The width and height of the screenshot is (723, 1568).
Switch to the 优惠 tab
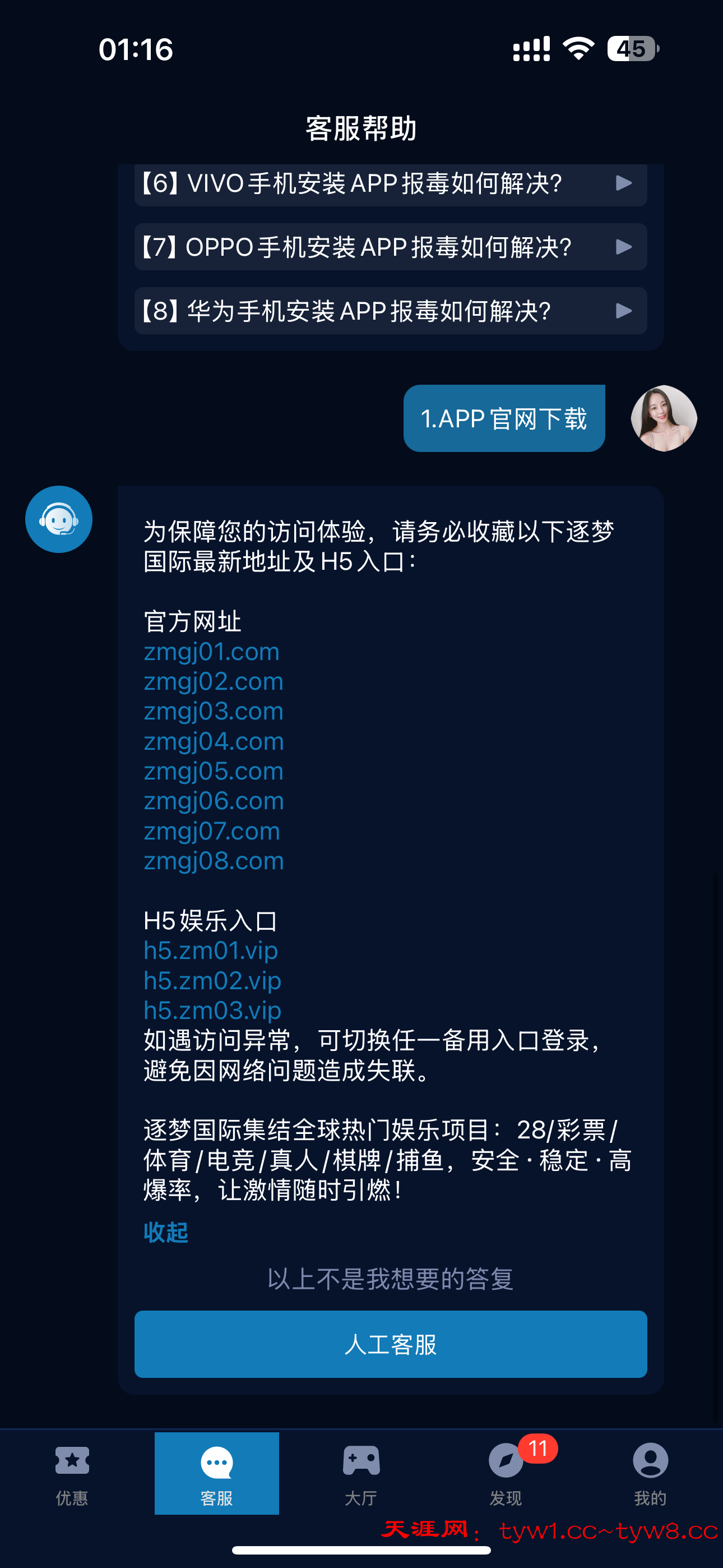pos(72,1473)
